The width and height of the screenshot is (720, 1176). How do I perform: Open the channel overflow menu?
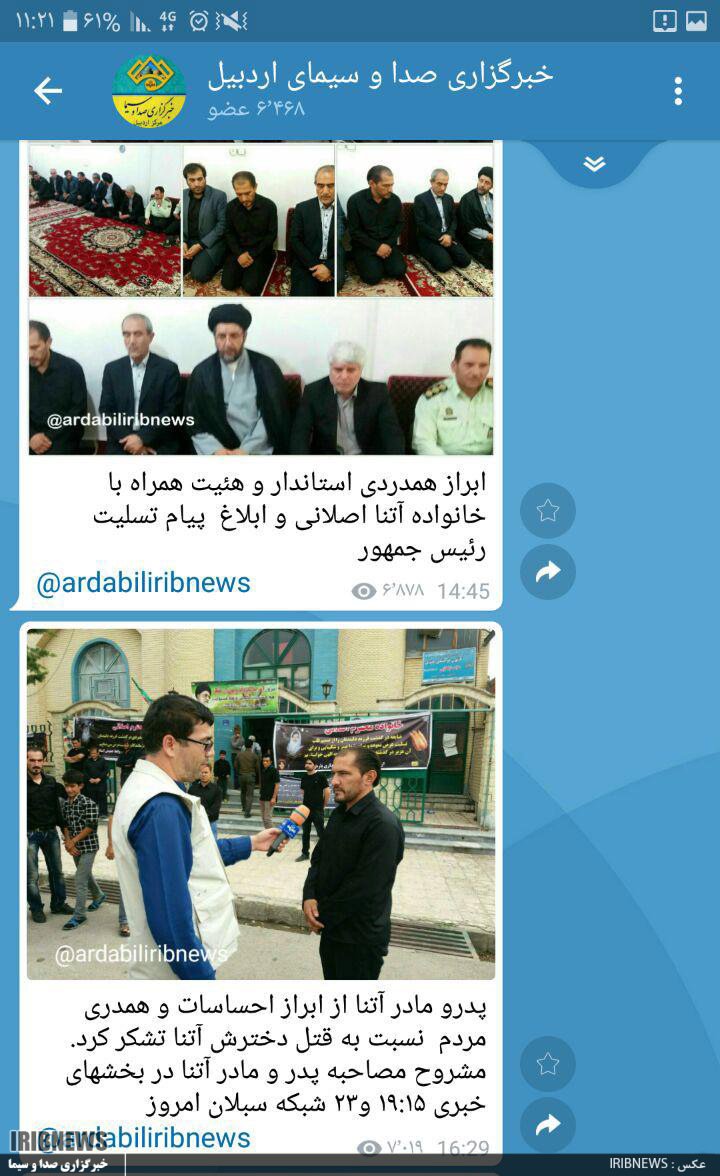click(678, 91)
